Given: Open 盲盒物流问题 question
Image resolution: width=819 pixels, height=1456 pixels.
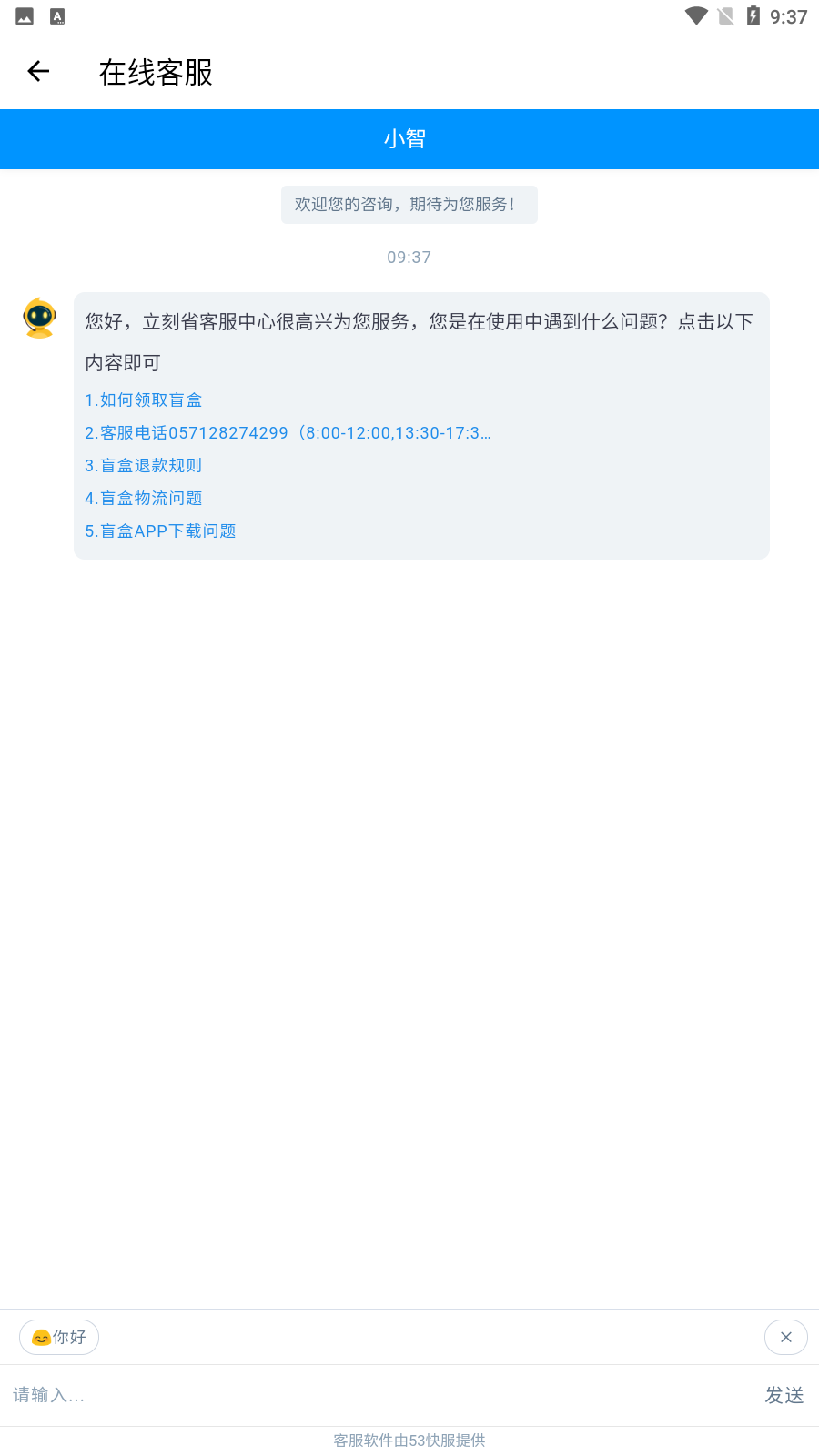Looking at the screenshot, I should (x=144, y=499).
